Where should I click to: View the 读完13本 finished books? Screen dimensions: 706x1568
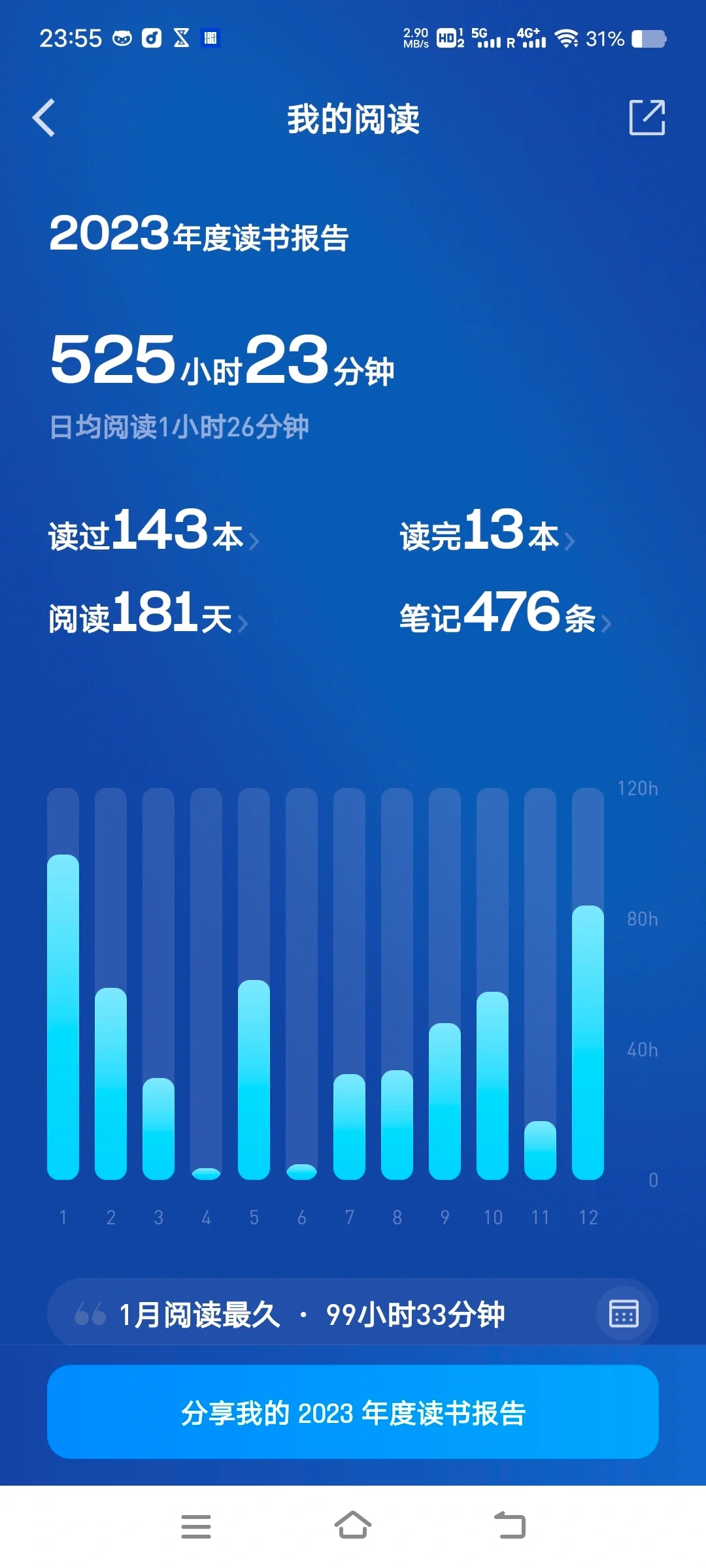[x=487, y=530]
